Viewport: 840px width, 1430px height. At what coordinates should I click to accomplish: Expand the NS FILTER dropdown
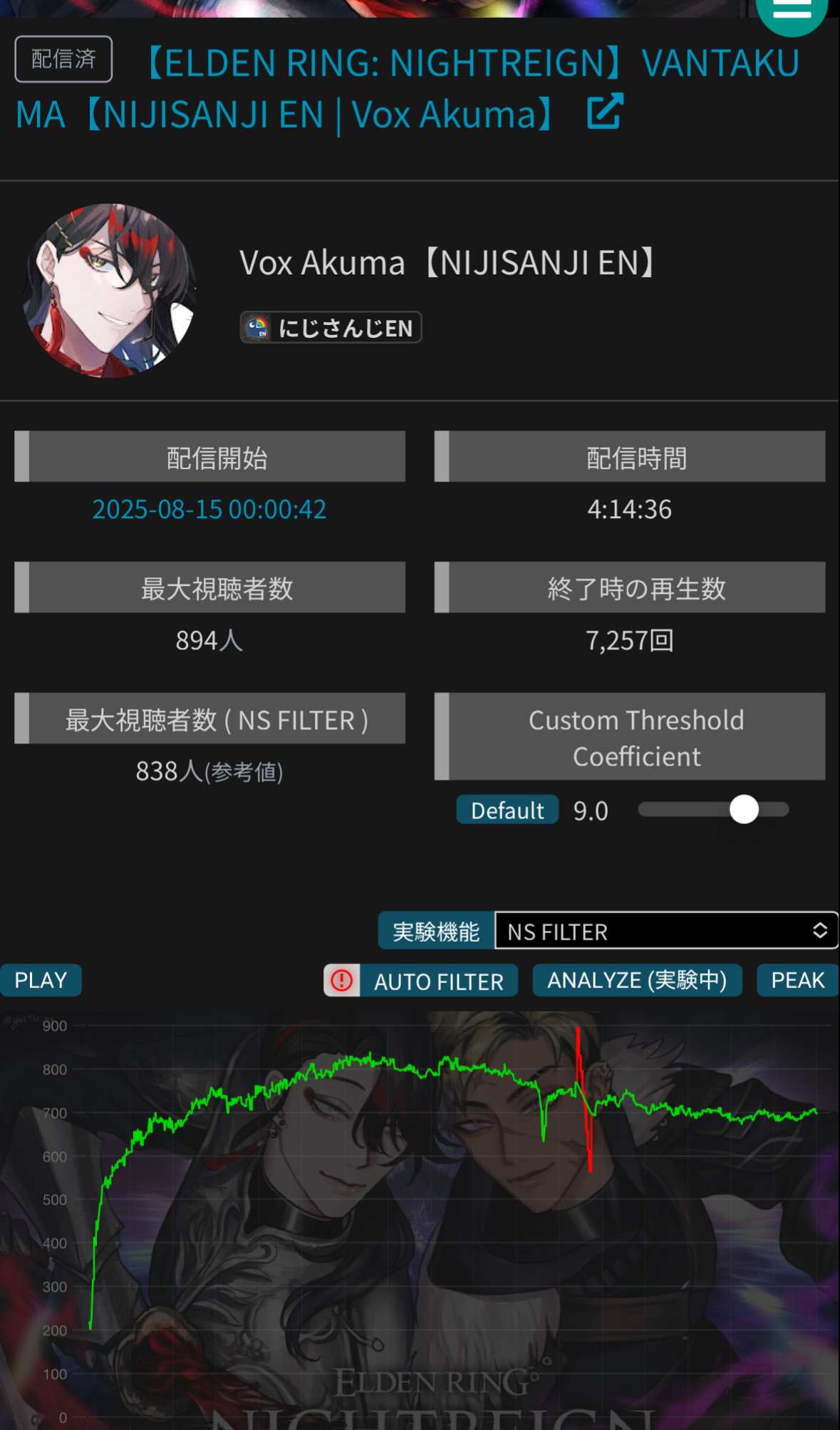tap(665, 931)
